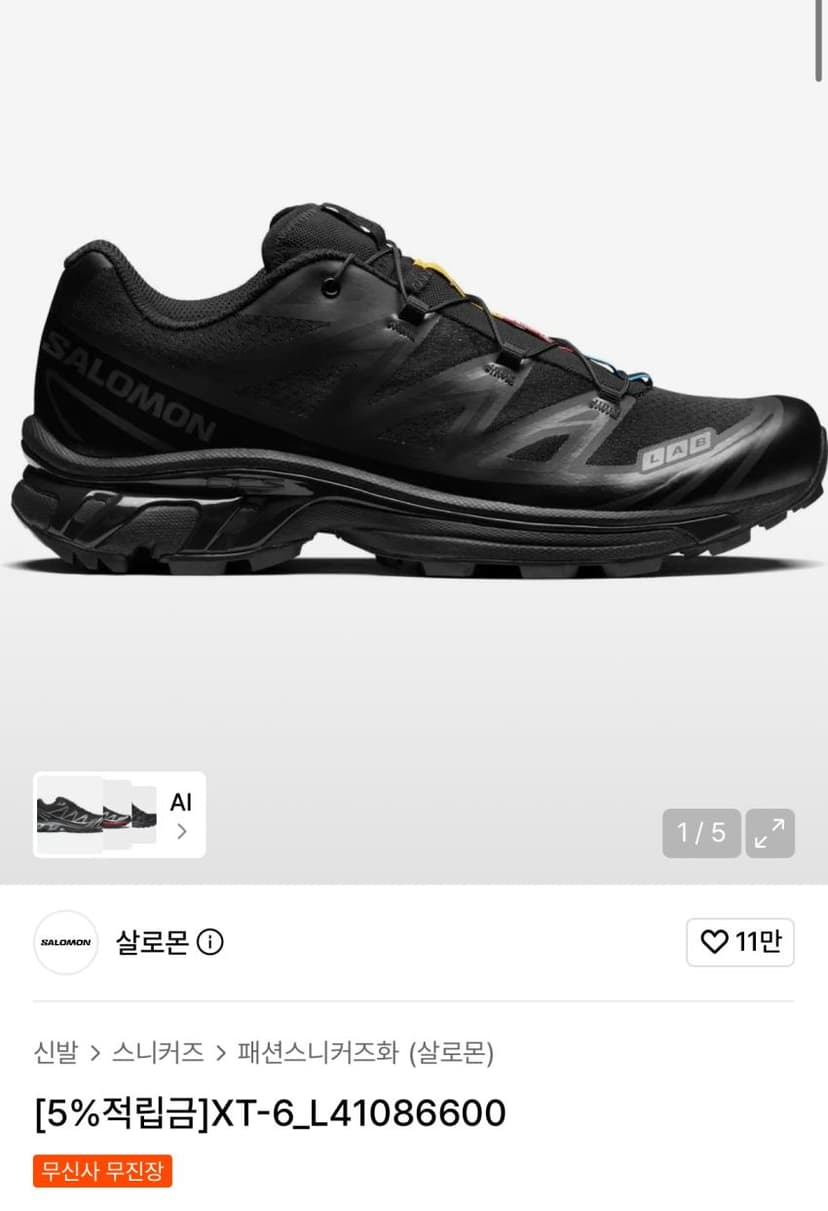Tap the Salomon logo avatar

pos(66,942)
